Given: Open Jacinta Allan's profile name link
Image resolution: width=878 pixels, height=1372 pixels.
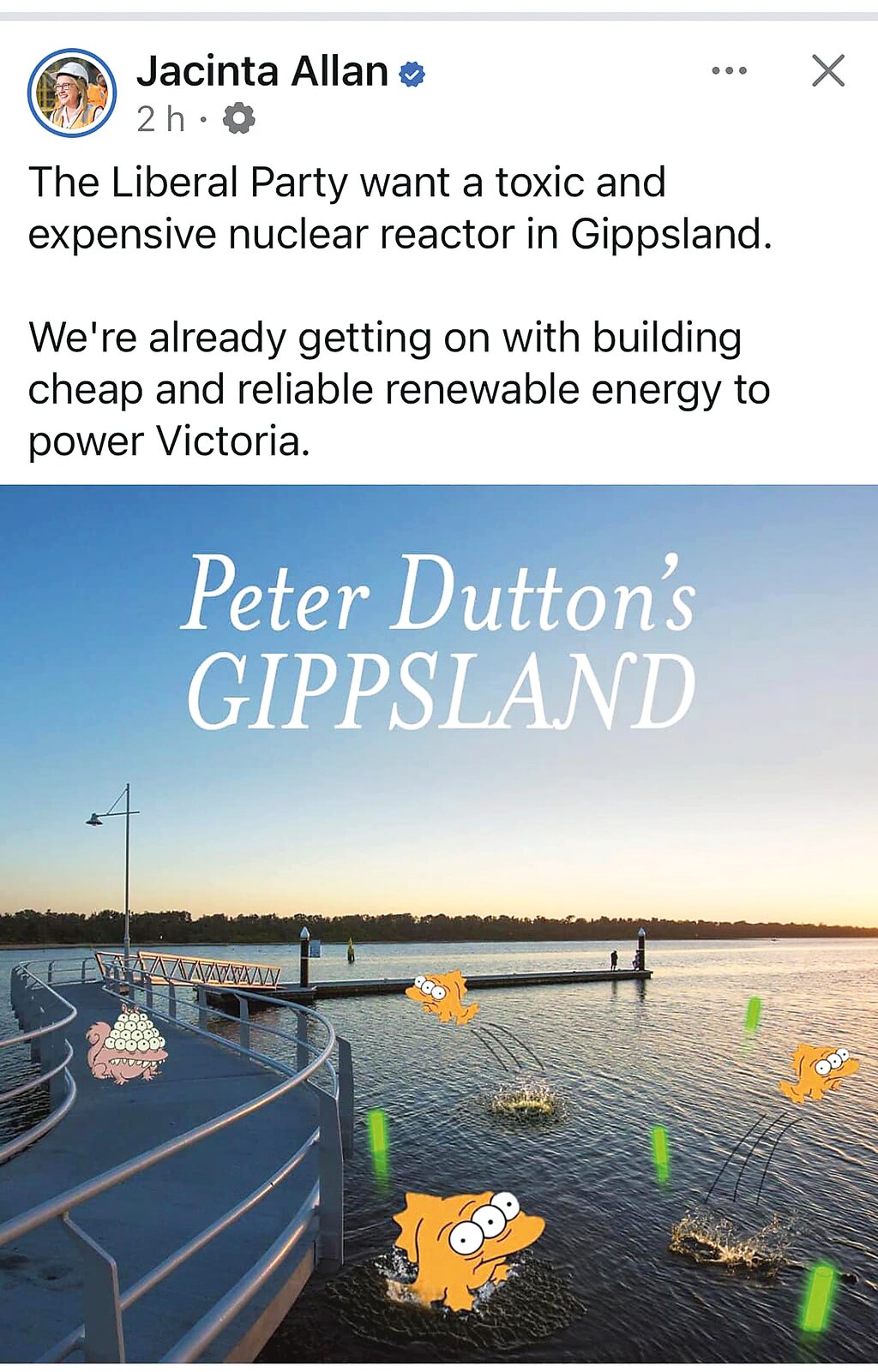Looking at the screenshot, I should [x=262, y=71].
